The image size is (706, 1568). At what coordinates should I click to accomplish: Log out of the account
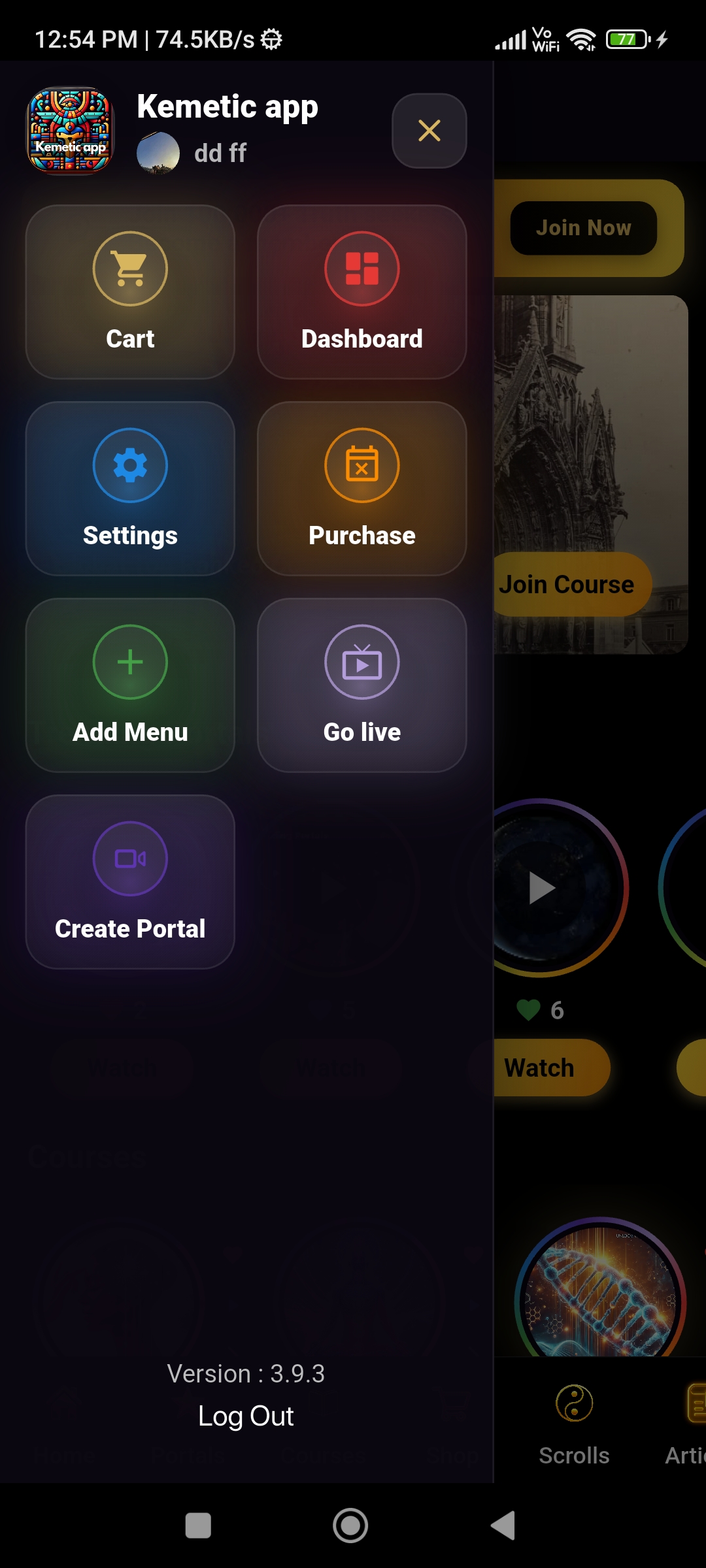tap(246, 1416)
